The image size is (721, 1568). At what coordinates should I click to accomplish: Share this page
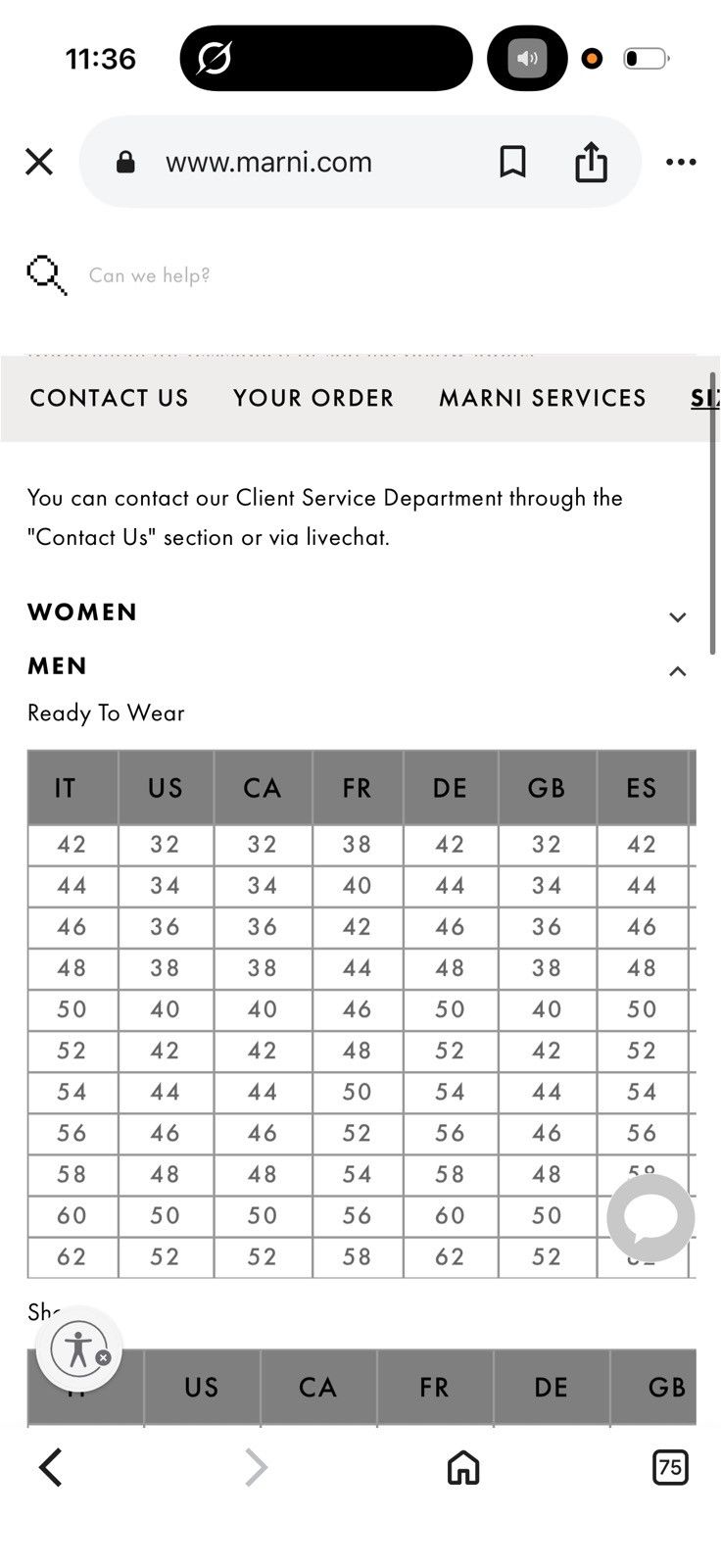coord(591,162)
